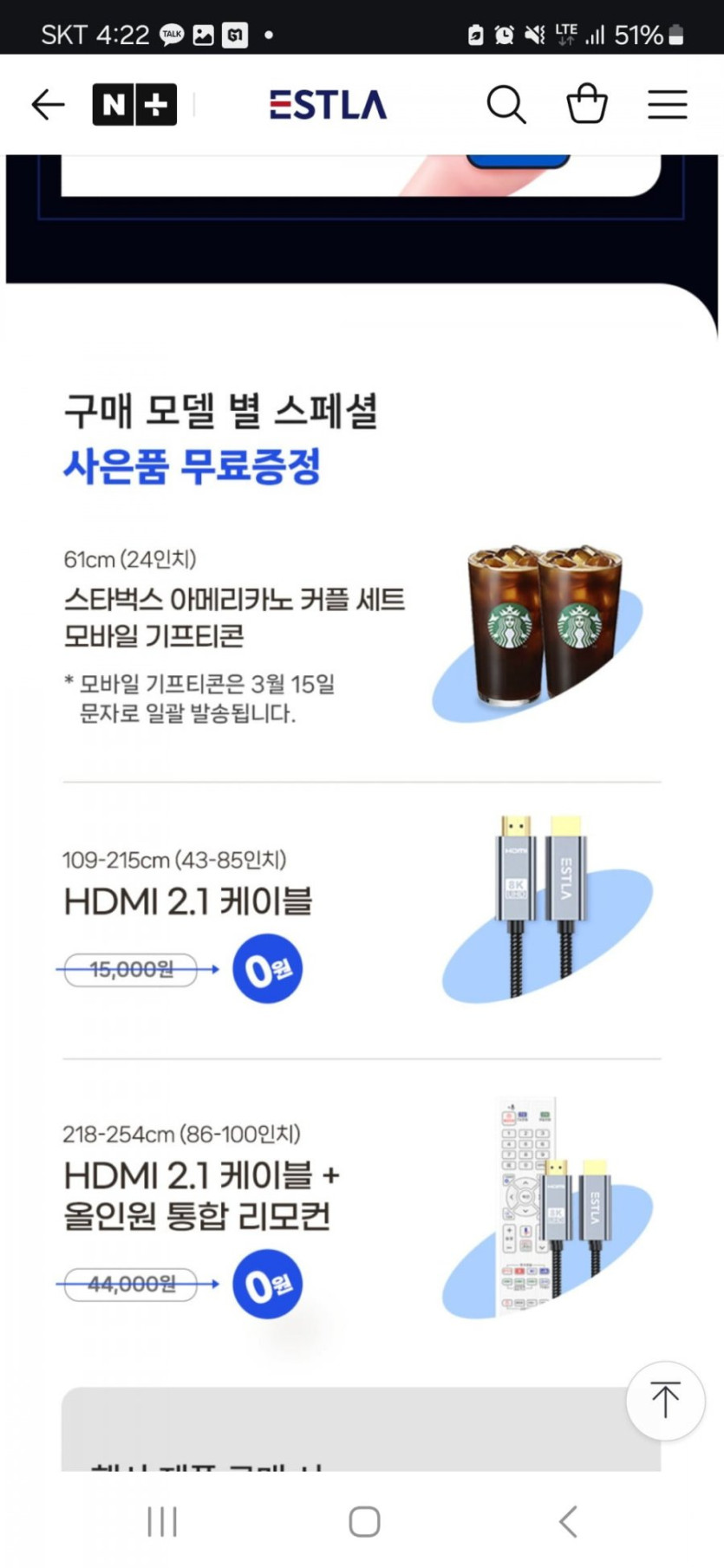Open the hamburger menu

pyautogui.click(x=668, y=105)
